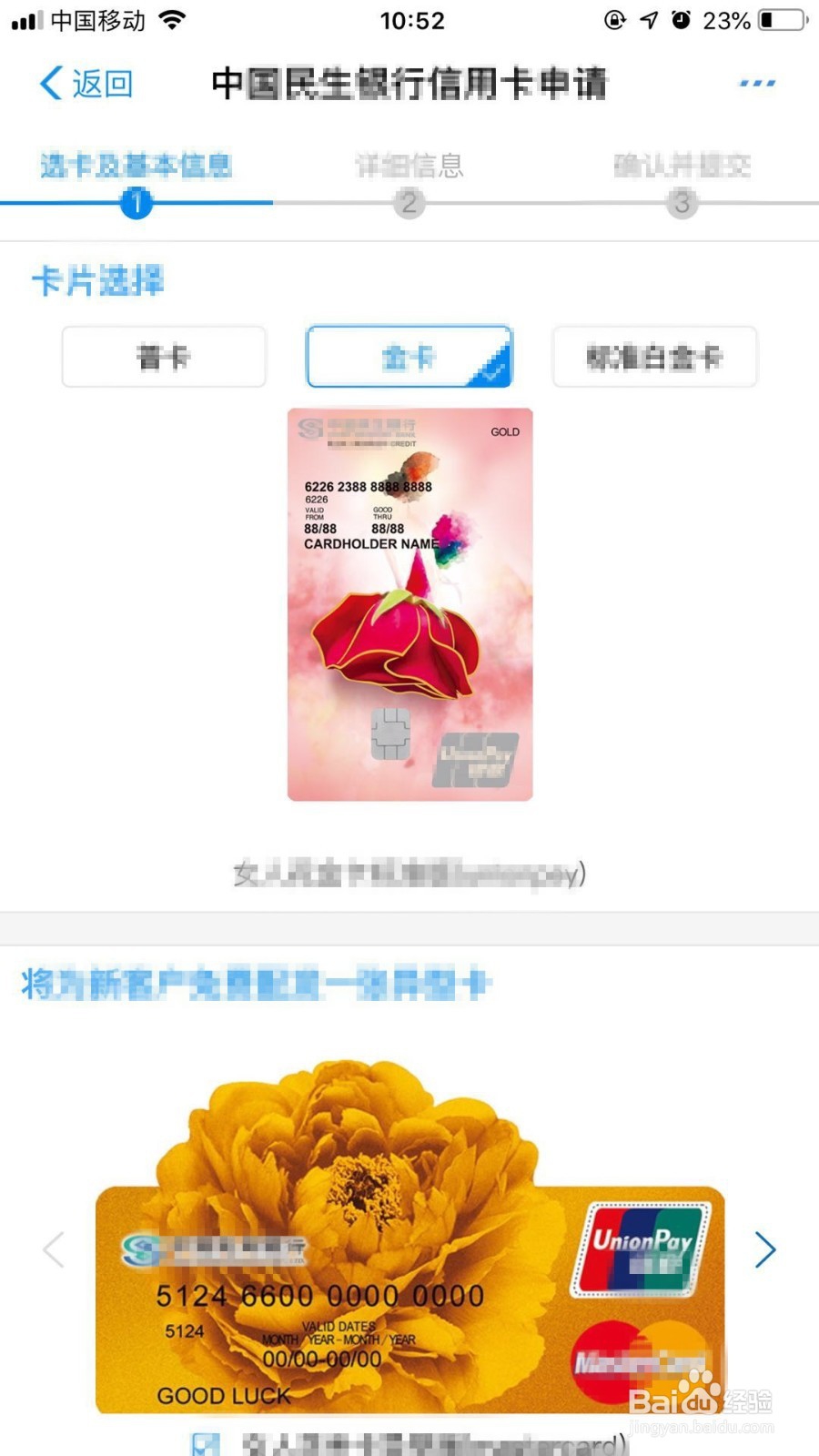The width and height of the screenshot is (819, 1456).
Task: Tap the location arrow icon
Action: click(x=646, y=18)
